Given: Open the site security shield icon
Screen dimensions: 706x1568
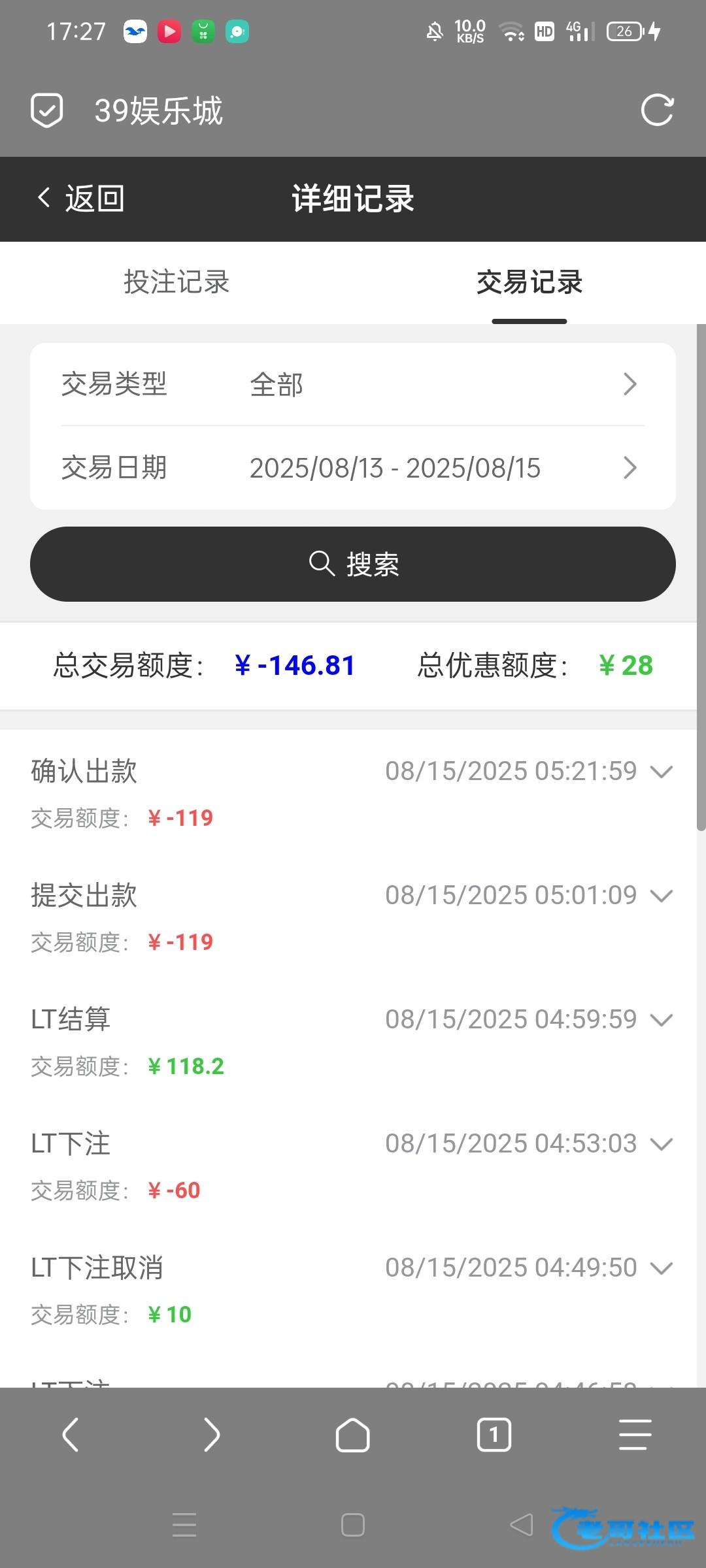Looking at the screenshot, I should click(47, 110).
